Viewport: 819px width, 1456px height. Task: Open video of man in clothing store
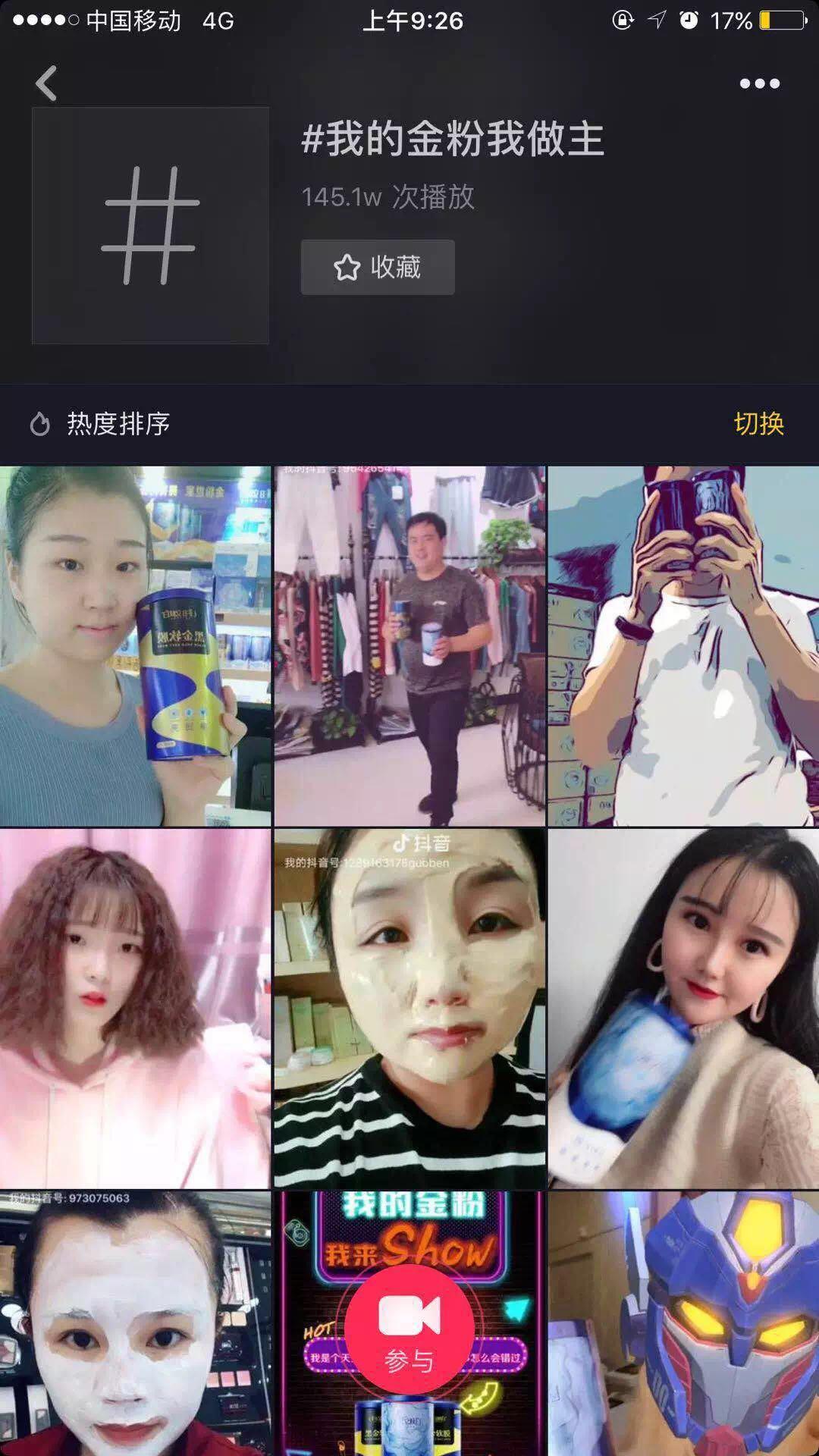[409, 646]
